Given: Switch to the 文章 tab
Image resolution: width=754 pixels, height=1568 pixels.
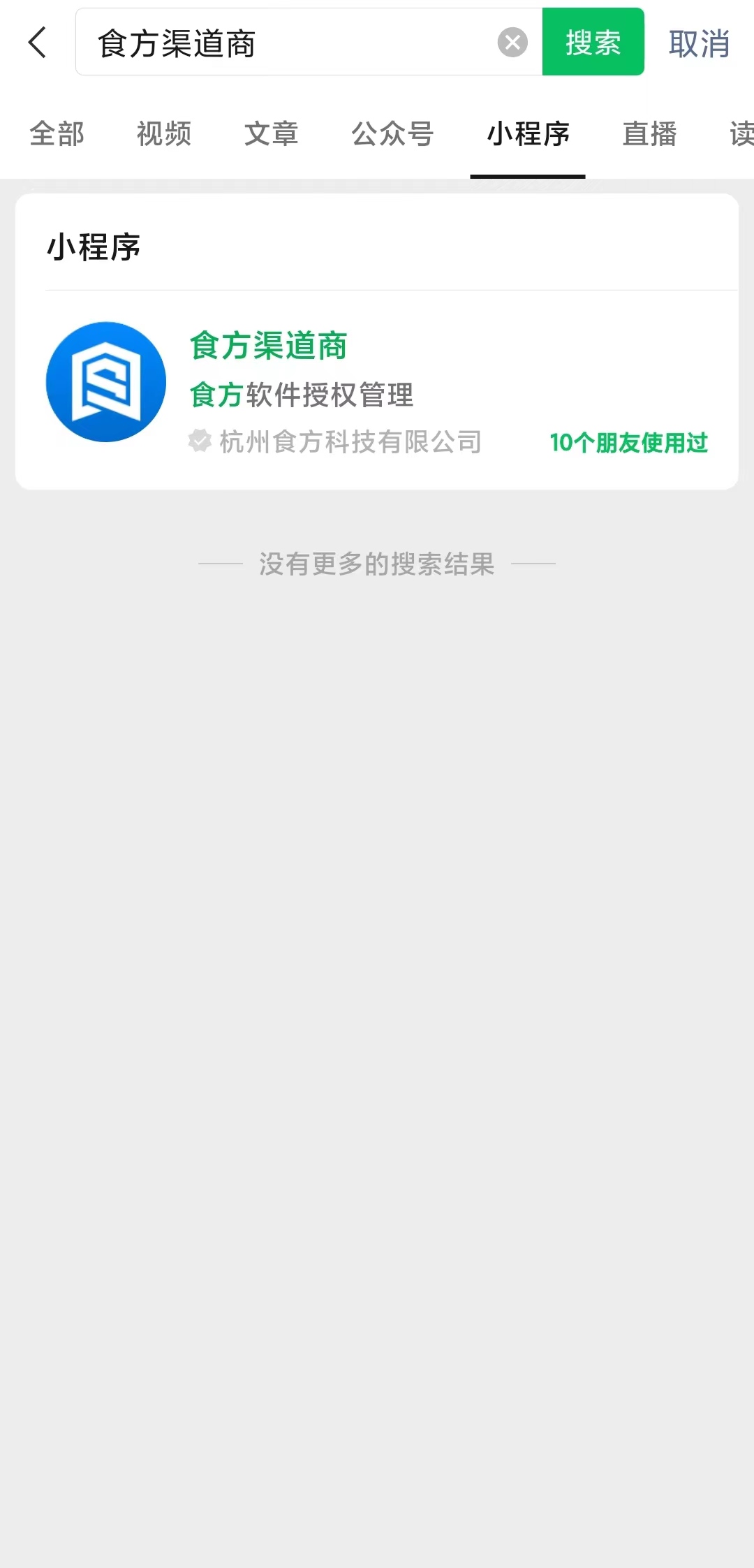Looking at the screenshot, I should [x=272, y=133].
